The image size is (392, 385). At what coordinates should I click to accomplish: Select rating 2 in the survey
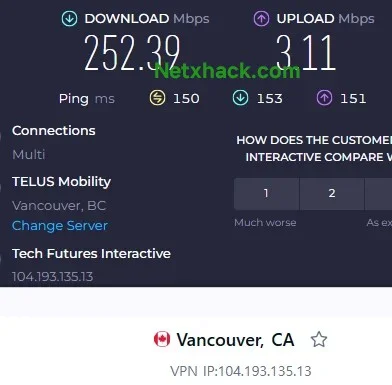tap(332, 194)
